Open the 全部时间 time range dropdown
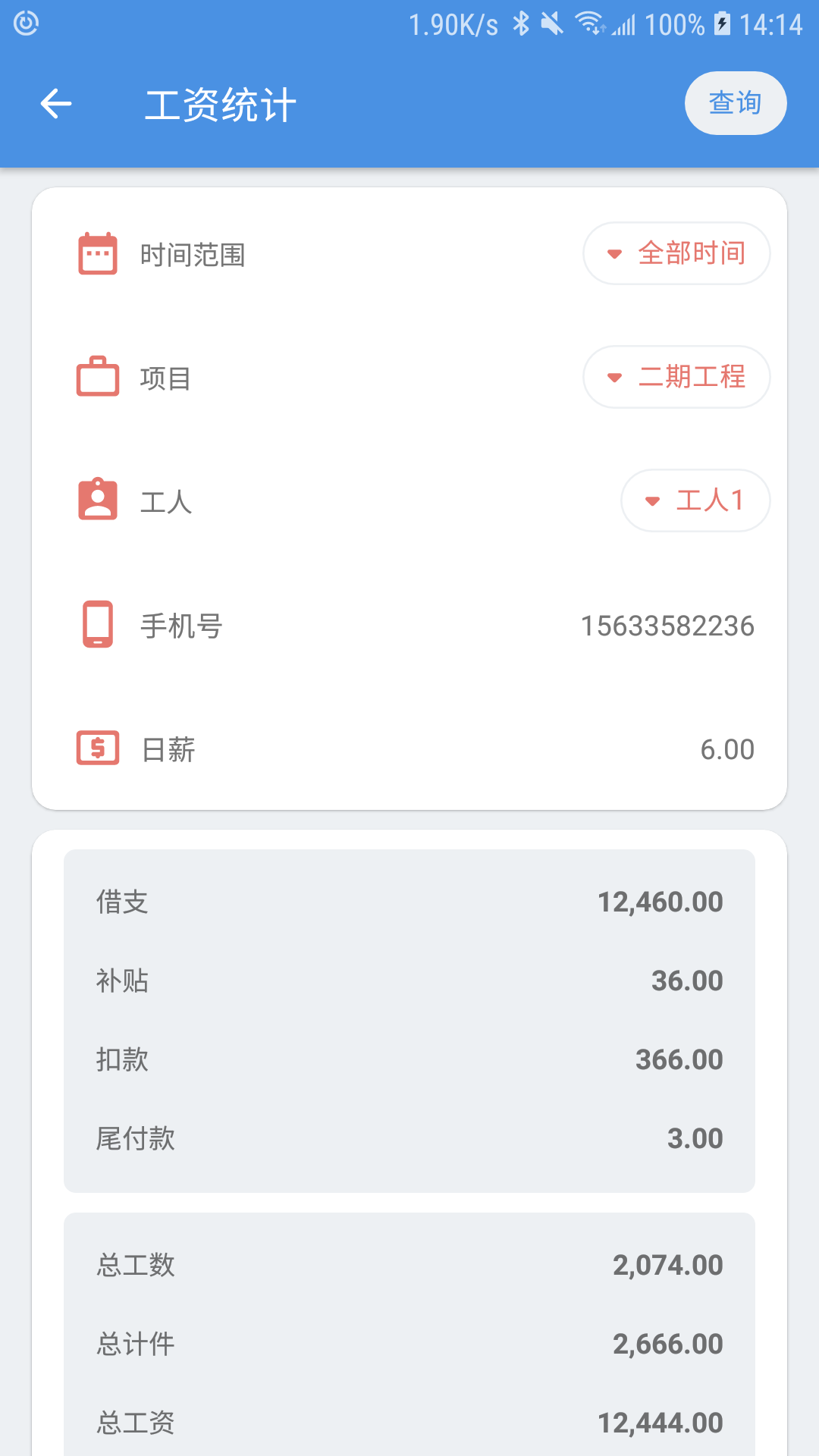The height and width of the screenshot is (1456, 819). pyautogui.click(x=676, y=254)
